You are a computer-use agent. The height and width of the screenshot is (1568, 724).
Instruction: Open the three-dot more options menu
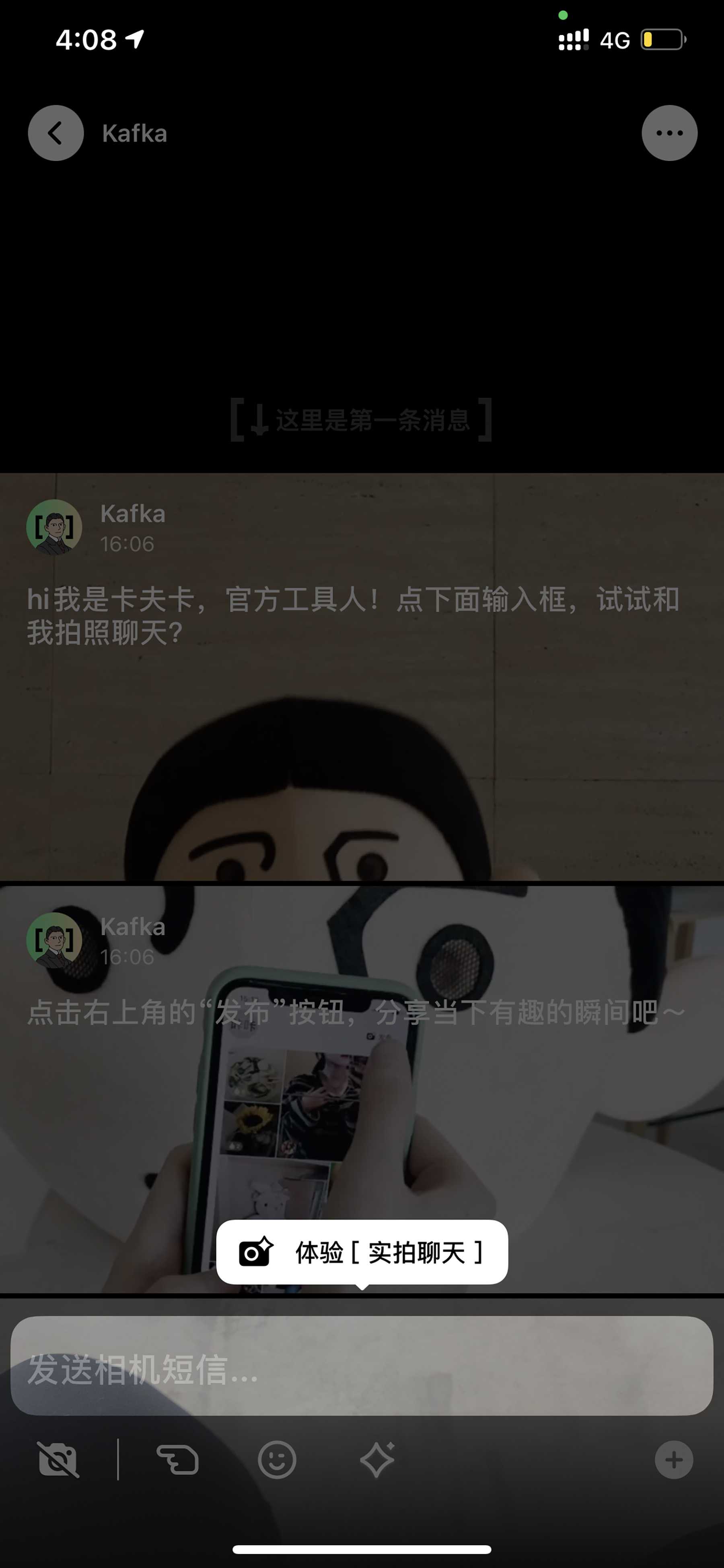(x=669, y=133)
